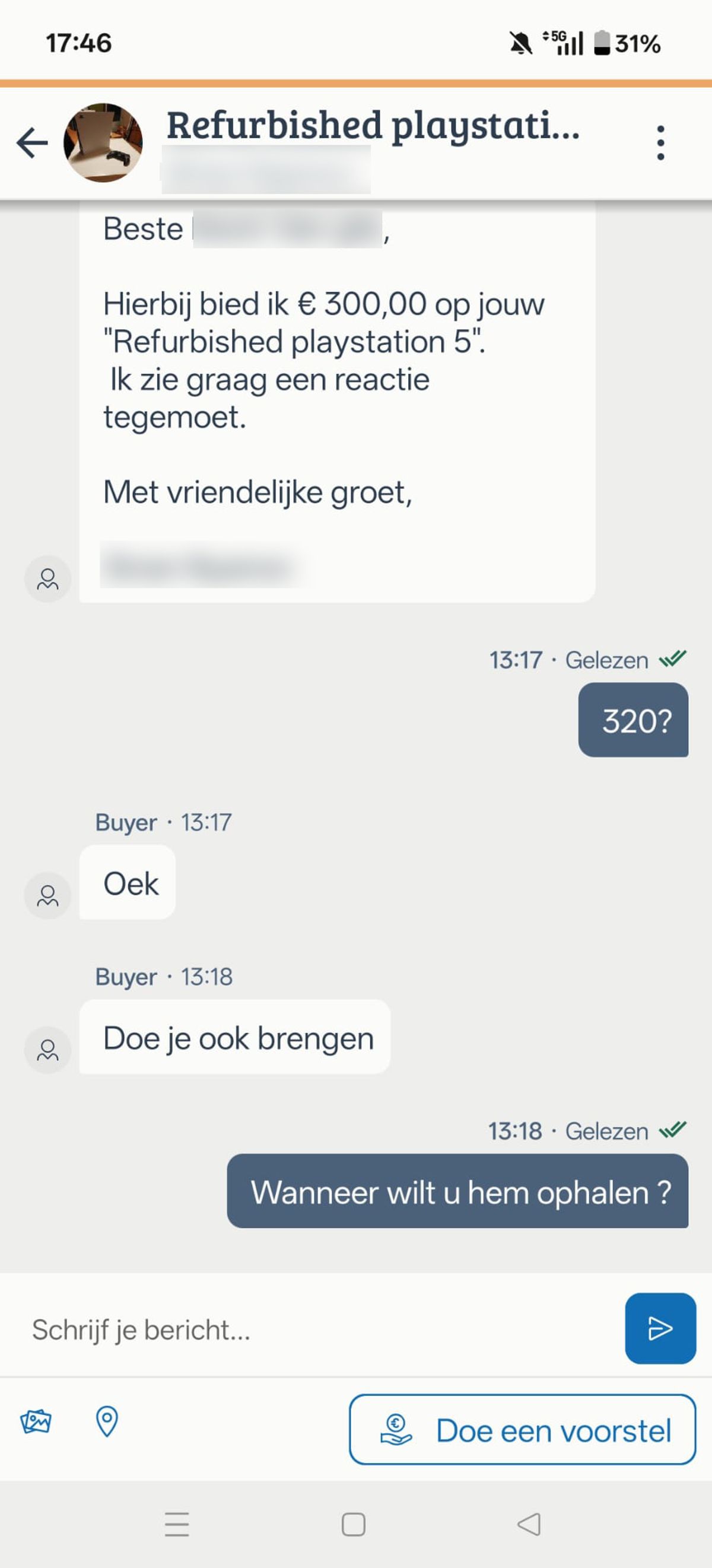The height and width of the screenshot is (1568, 712).
Task: Open the three-dot overflow menu
Action: pos(660,143)
